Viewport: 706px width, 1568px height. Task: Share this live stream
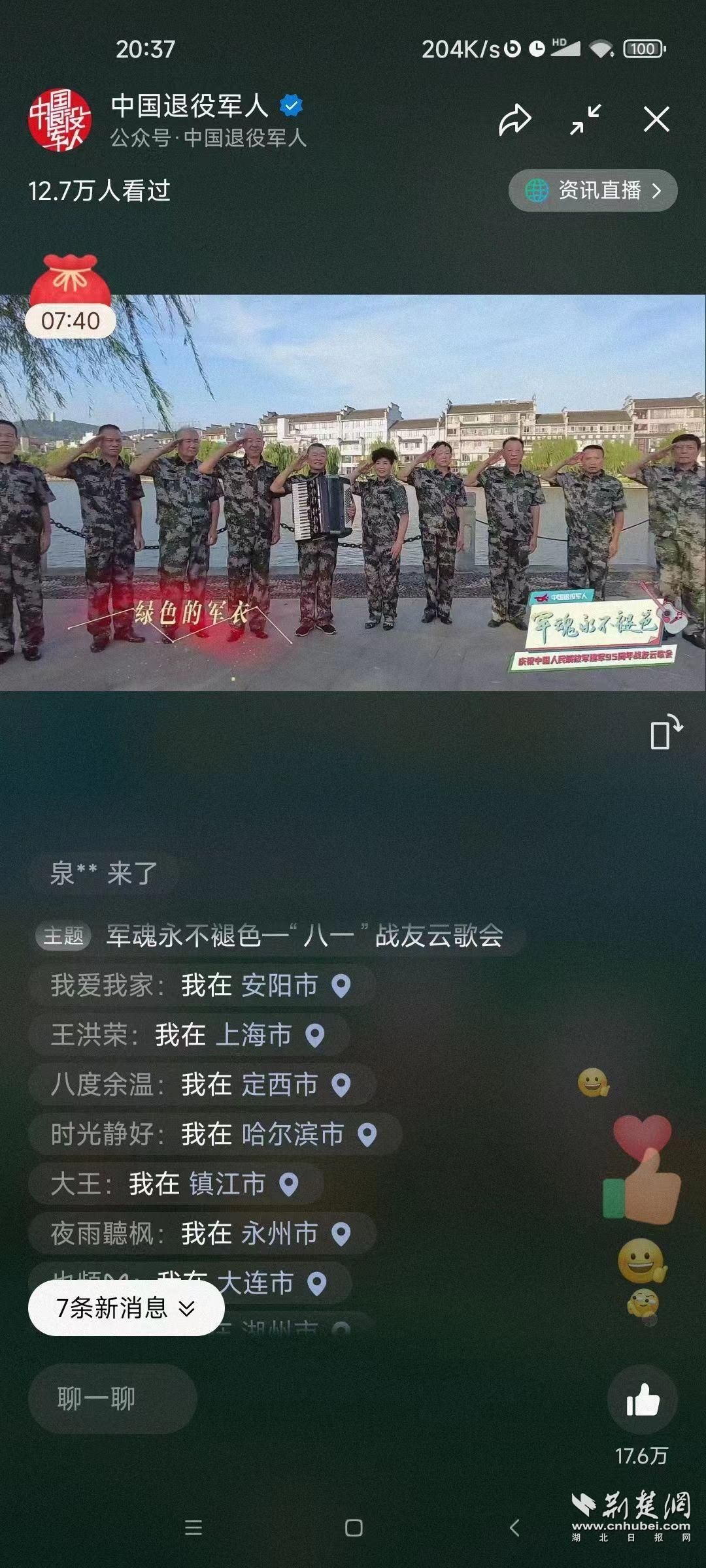[514, 120]
